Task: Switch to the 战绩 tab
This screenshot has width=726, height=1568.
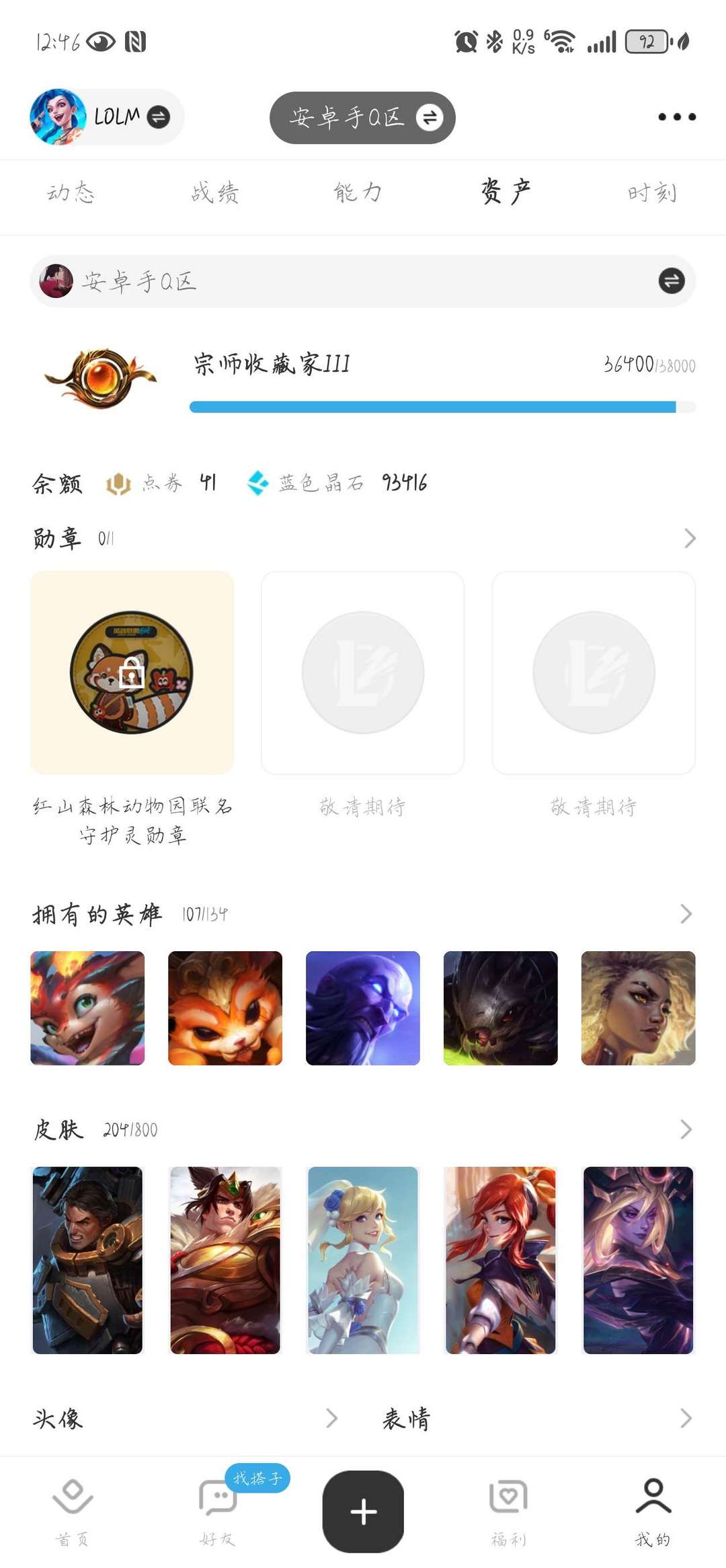Action: [215, 193]
